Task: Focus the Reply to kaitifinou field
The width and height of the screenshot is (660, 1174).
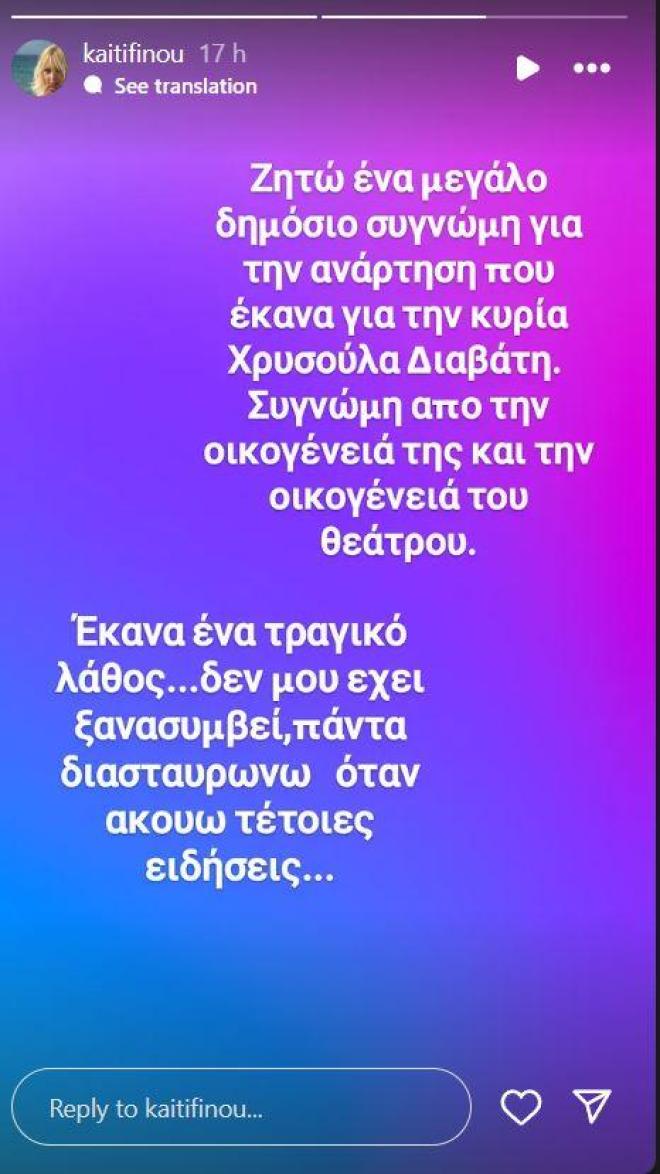Action: pos(240,1108)
